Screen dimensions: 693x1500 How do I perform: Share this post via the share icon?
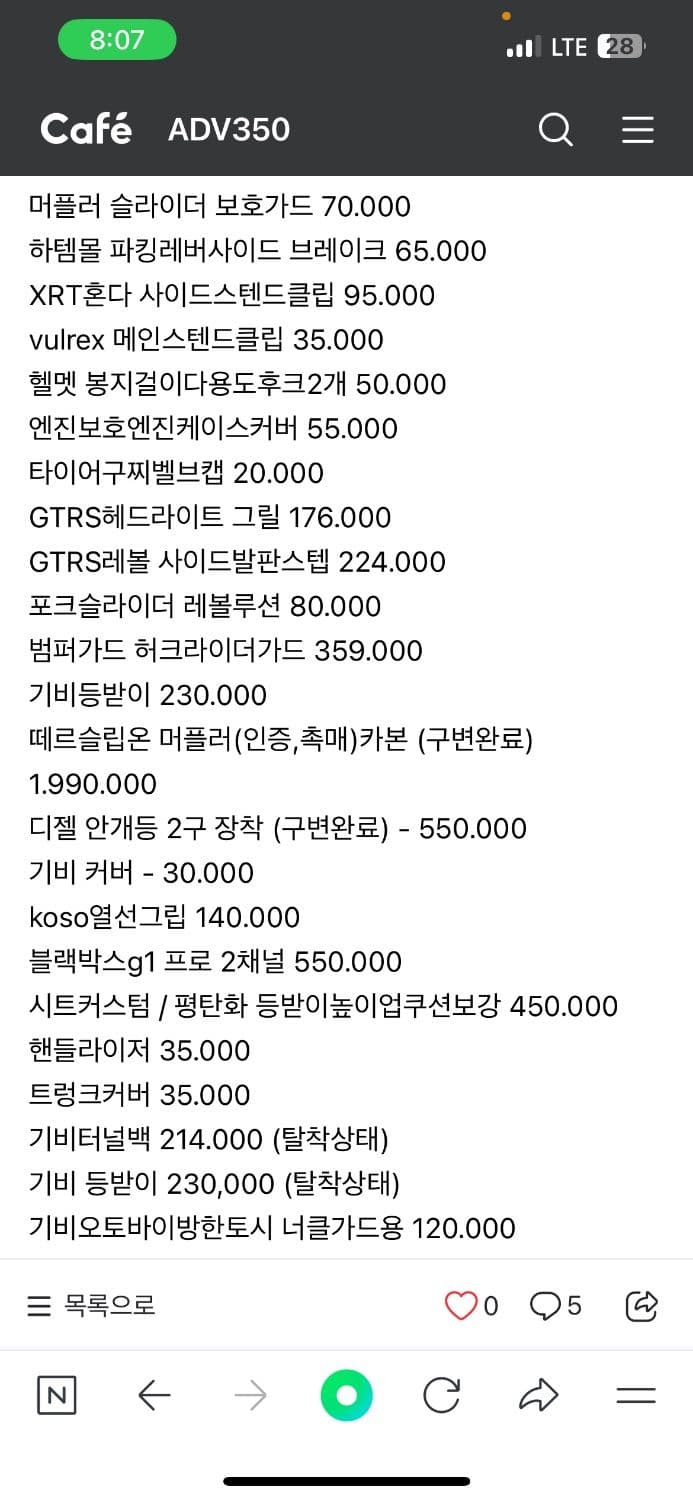pos(641,1305)
